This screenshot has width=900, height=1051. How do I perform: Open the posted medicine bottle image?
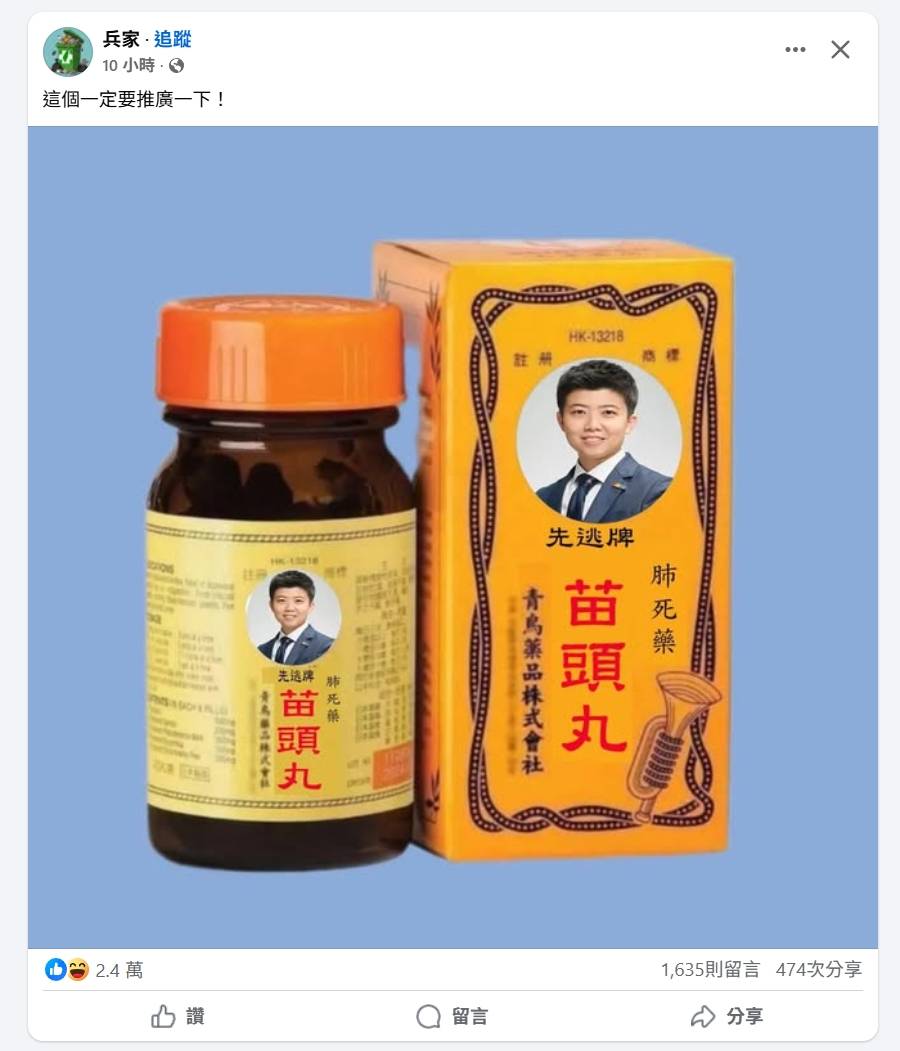pyautogui.click(x=452, y=537)
